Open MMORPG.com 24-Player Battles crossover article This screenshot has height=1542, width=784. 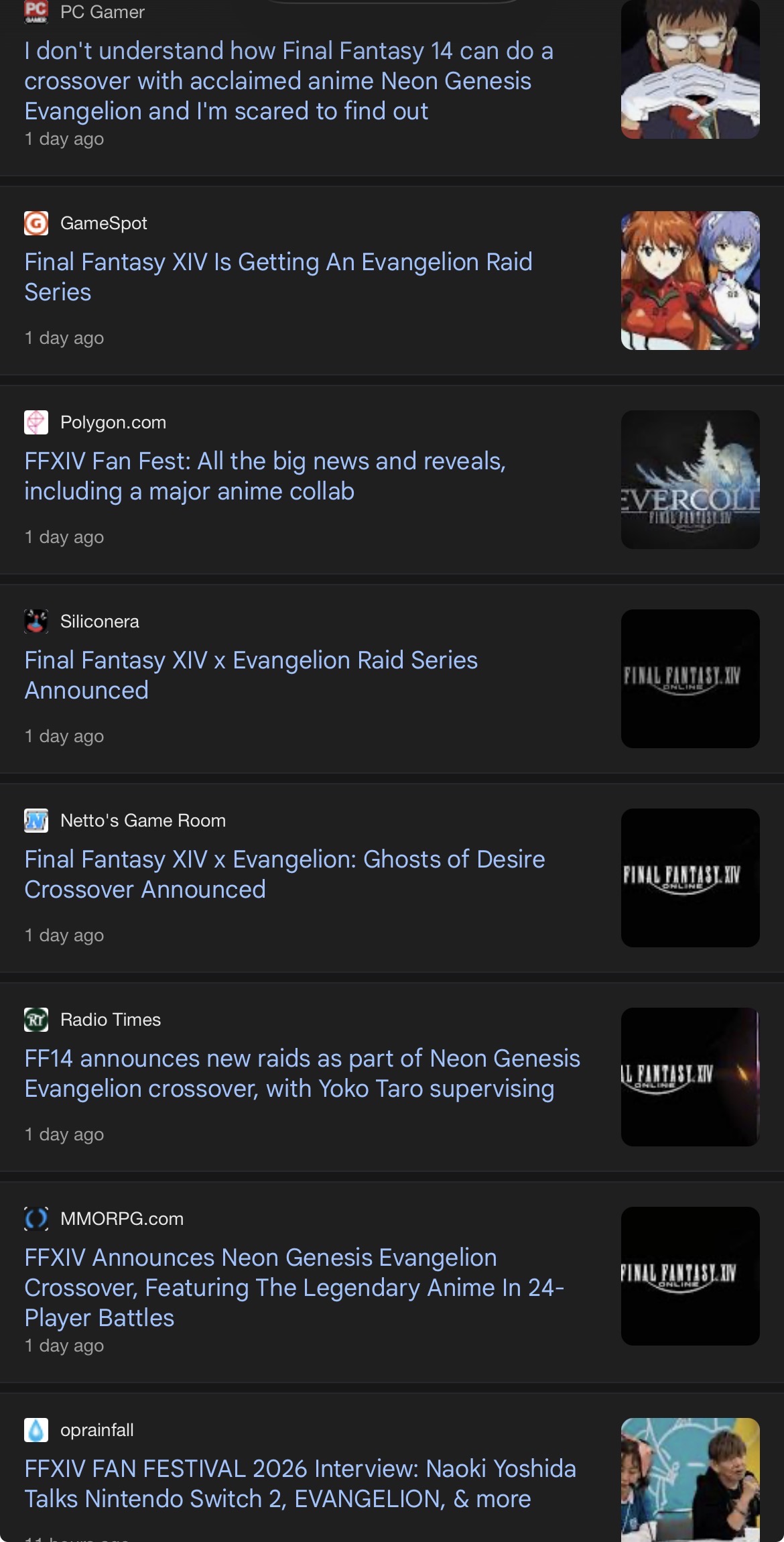pyautogui.click(x=293, y=1287)
